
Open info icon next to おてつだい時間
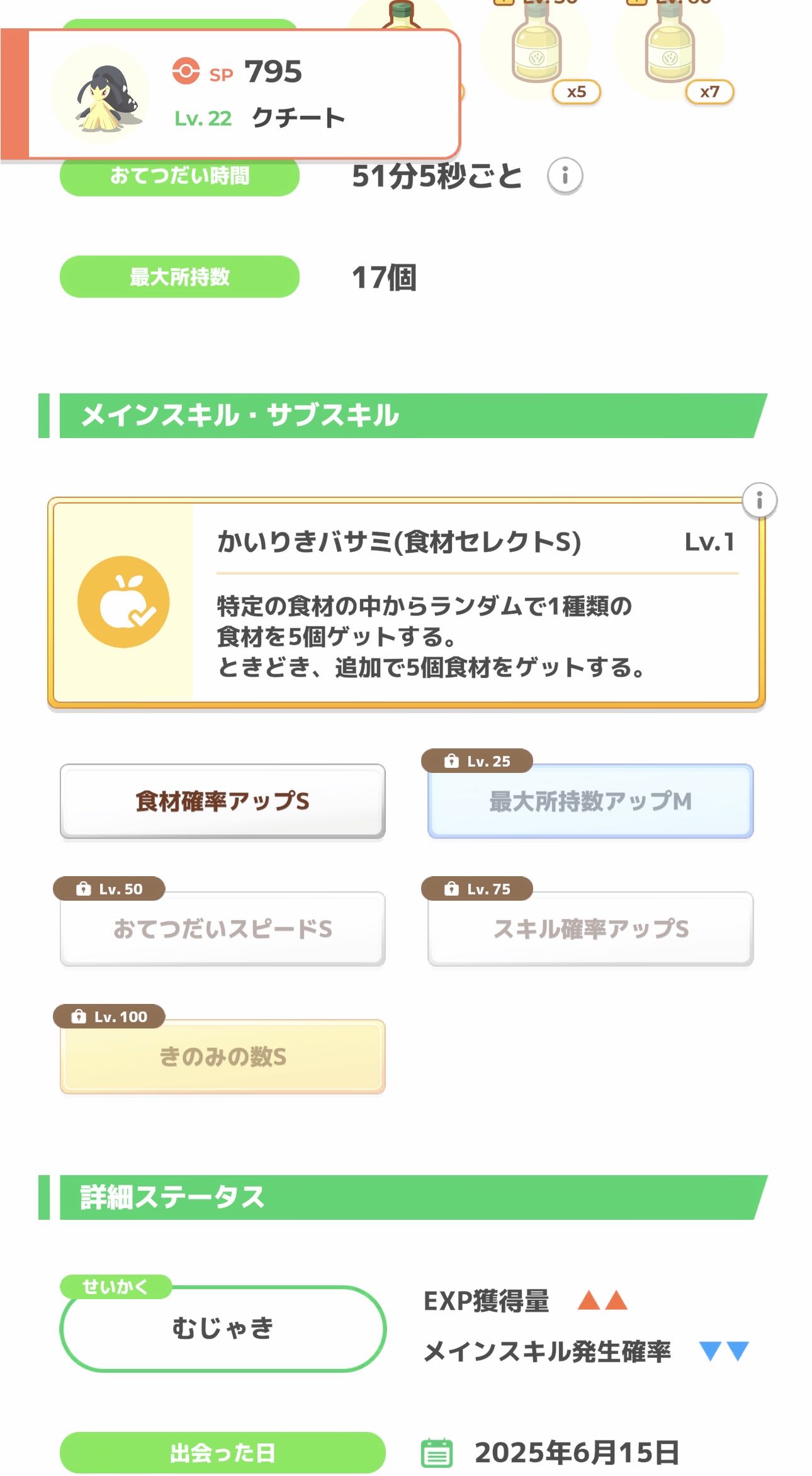coord(565,176)
